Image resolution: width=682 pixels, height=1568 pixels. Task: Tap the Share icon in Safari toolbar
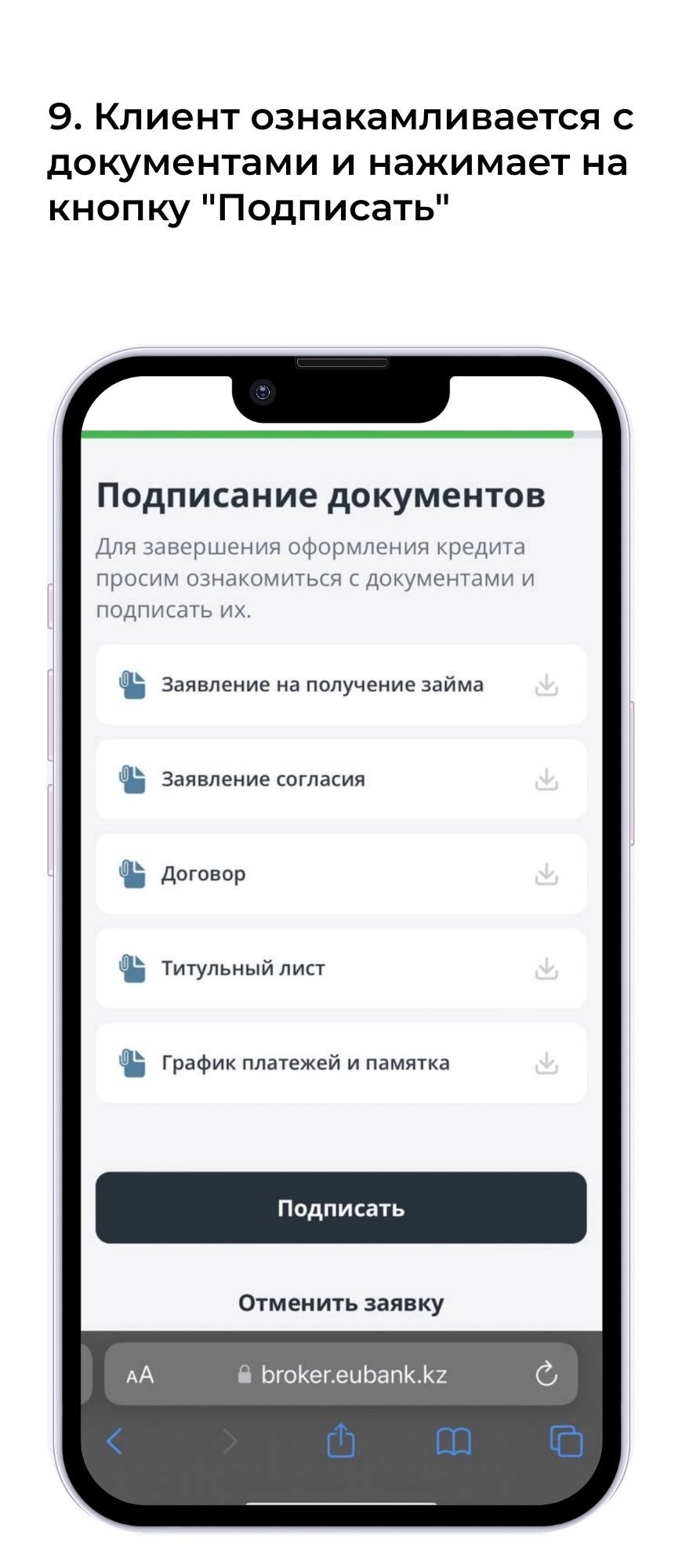(x=339, y=1441)
